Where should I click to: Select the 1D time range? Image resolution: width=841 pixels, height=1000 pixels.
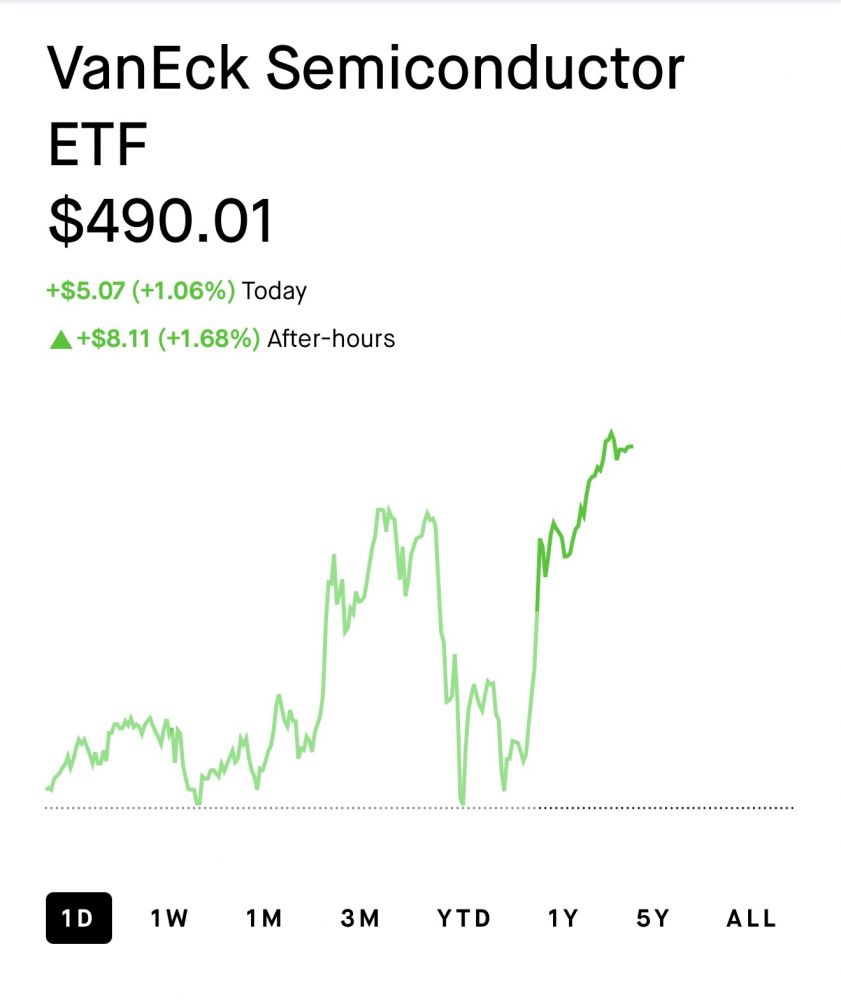[x=78, y=918]
